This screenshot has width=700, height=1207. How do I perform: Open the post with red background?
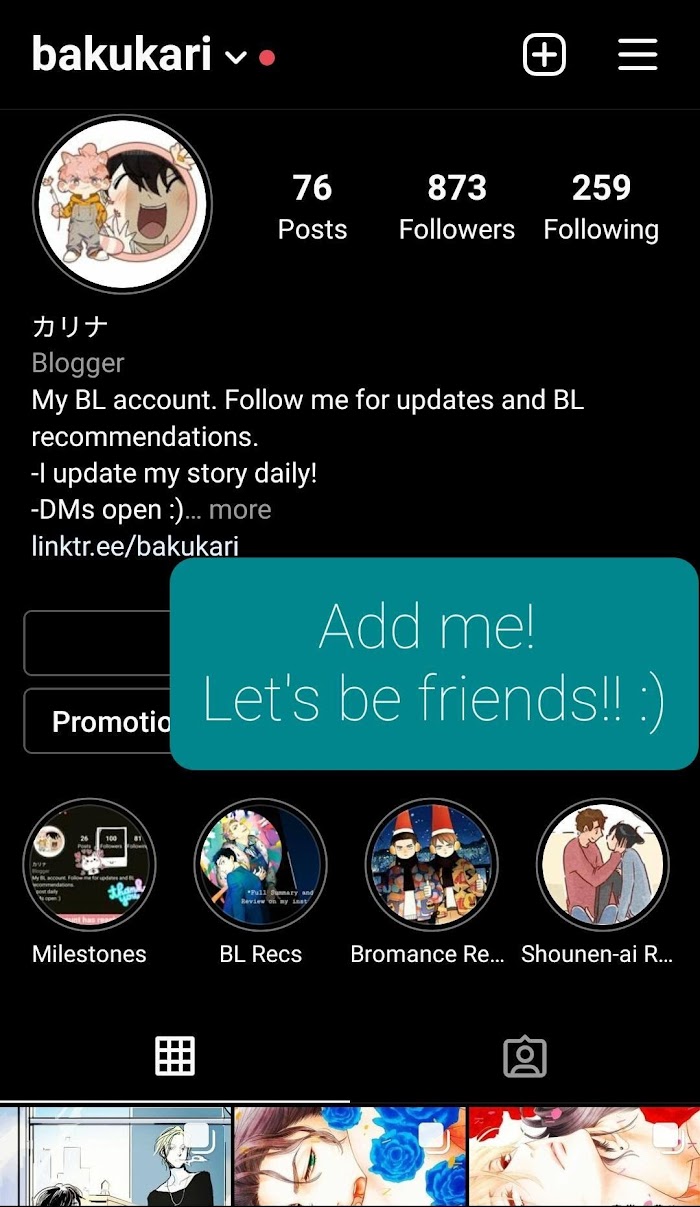(x=584, y=1157)
